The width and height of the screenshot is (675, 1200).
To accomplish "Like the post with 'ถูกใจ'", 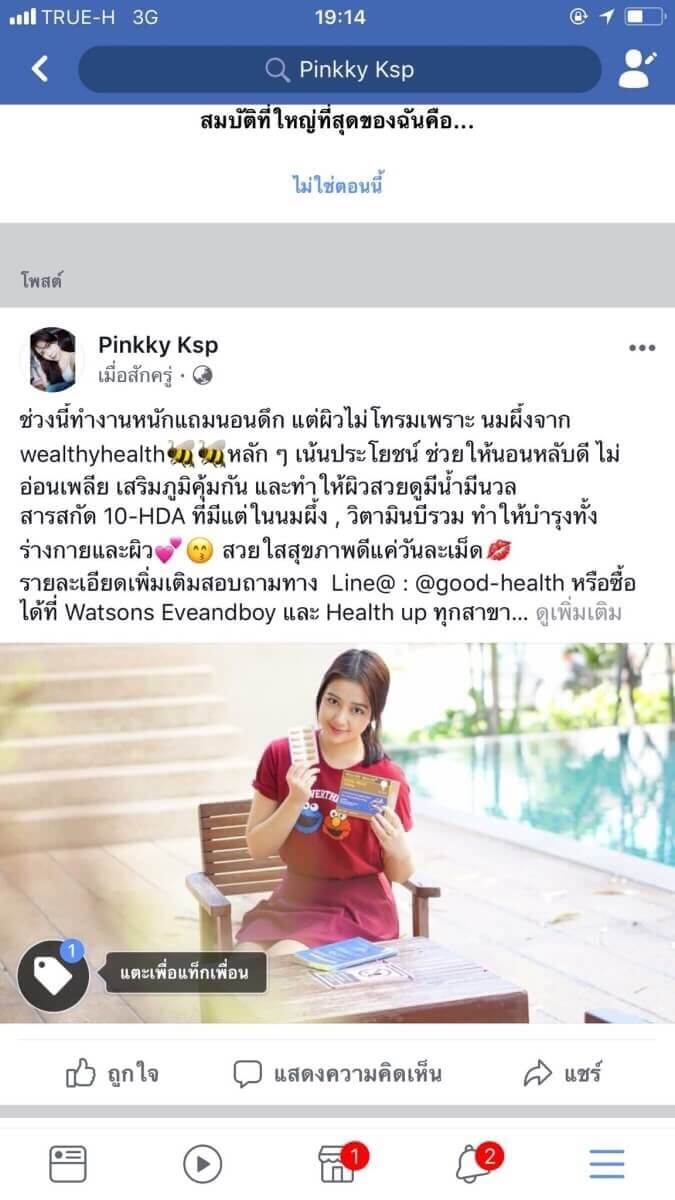I will coord(111,1074).
